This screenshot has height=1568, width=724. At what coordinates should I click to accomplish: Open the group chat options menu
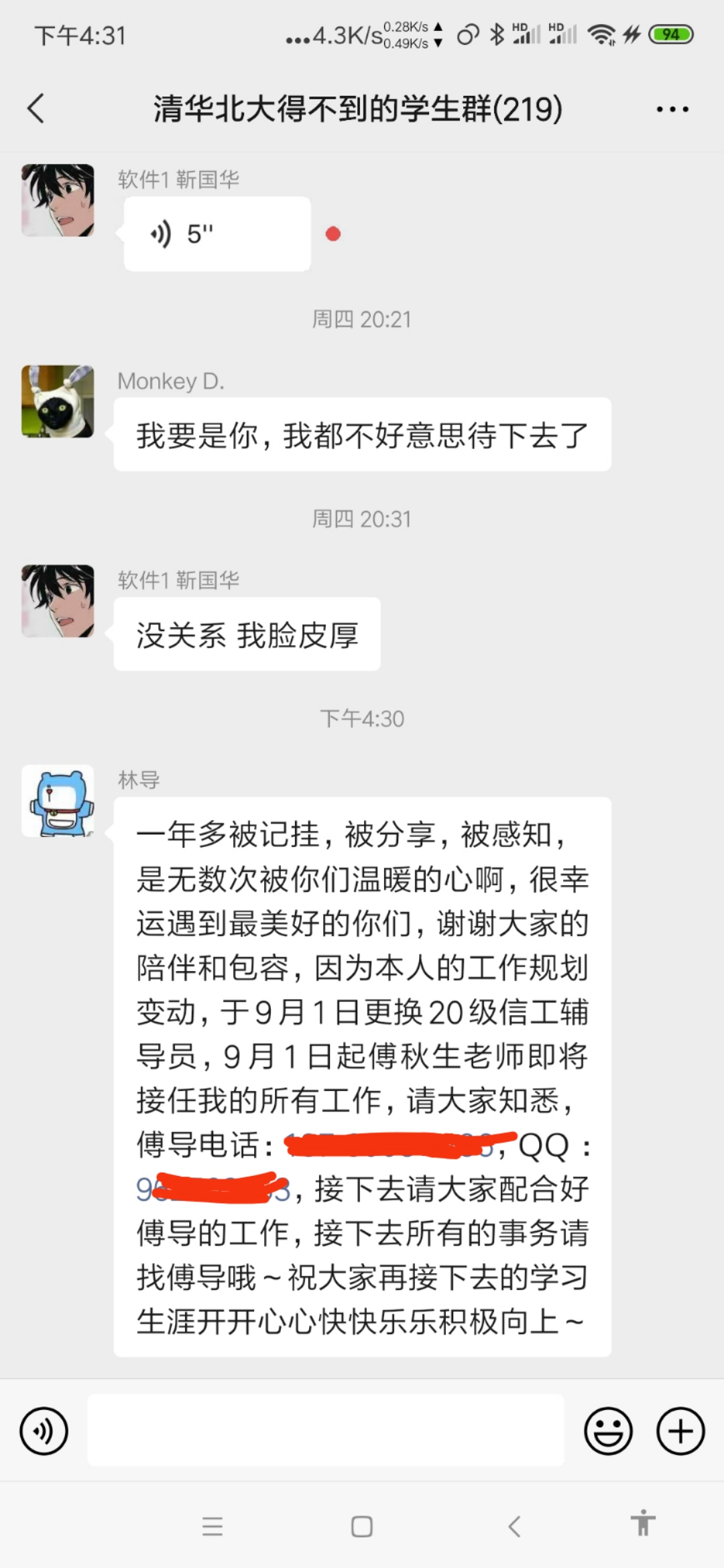point(672,109)
